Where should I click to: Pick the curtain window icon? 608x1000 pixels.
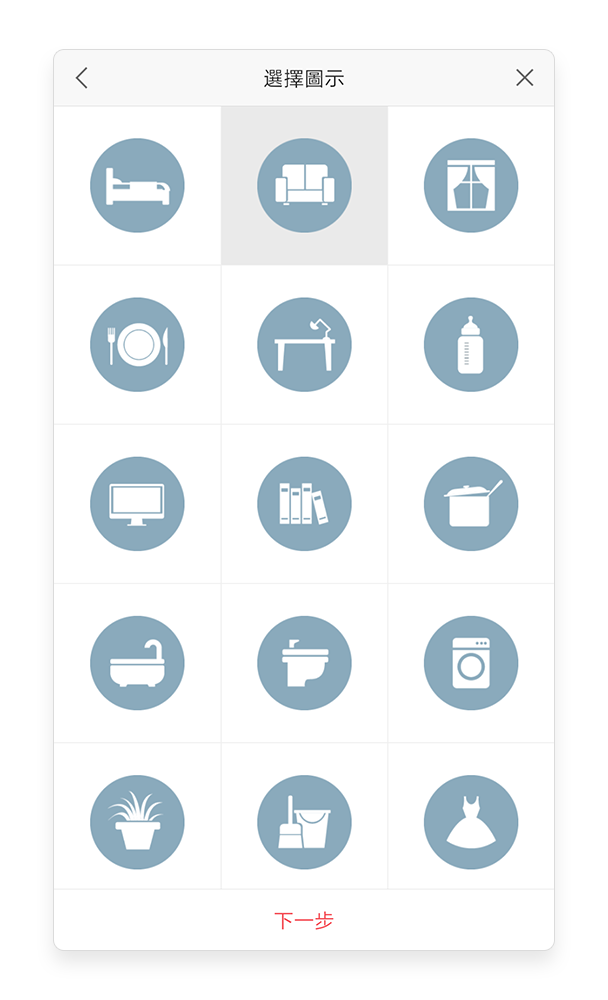click(x=471, y=186)
